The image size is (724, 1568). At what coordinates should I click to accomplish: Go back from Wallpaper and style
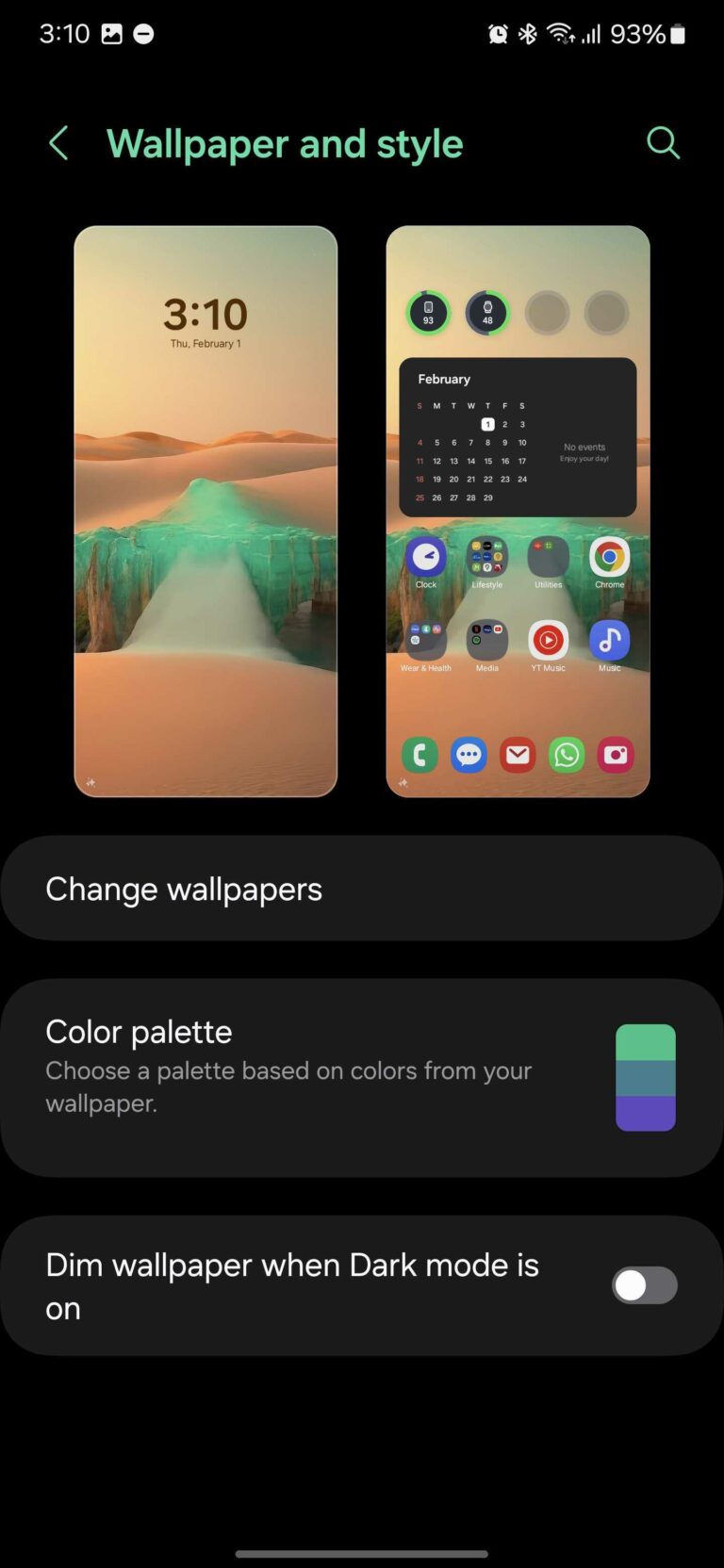tap(58, 144)
